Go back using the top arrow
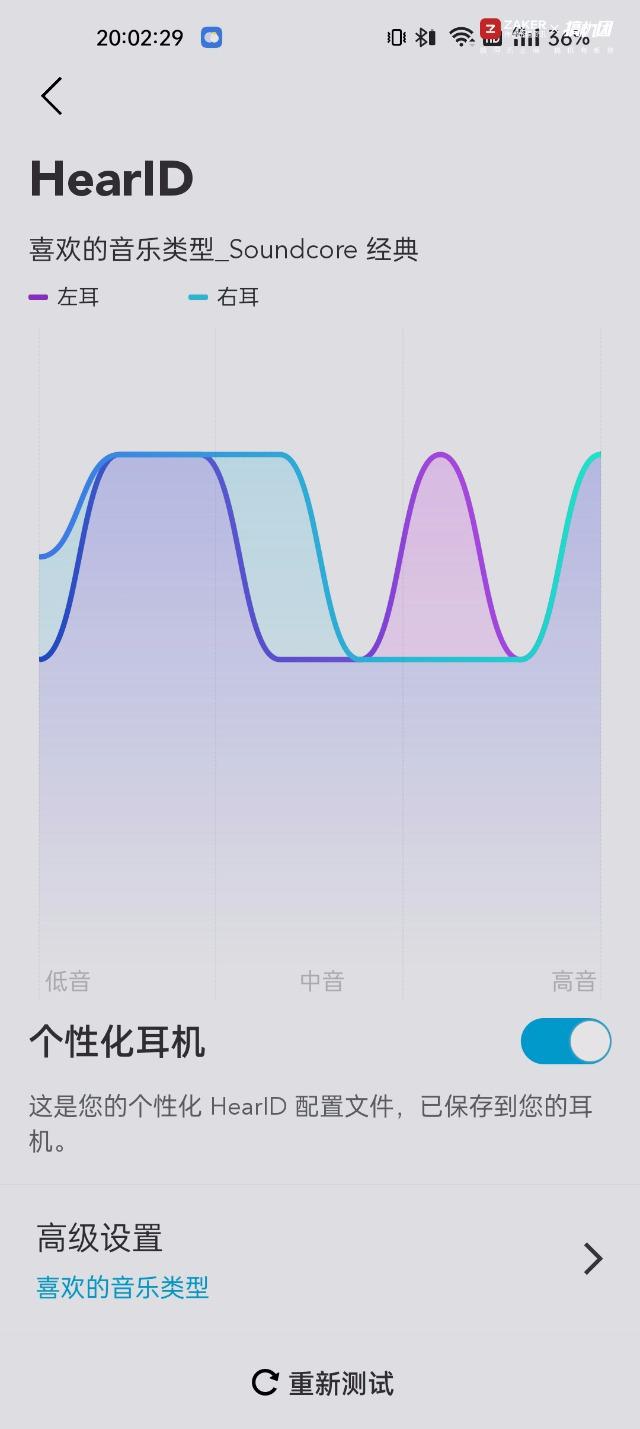The height and width of the screenshot is (1429, 640). (52, 96)
